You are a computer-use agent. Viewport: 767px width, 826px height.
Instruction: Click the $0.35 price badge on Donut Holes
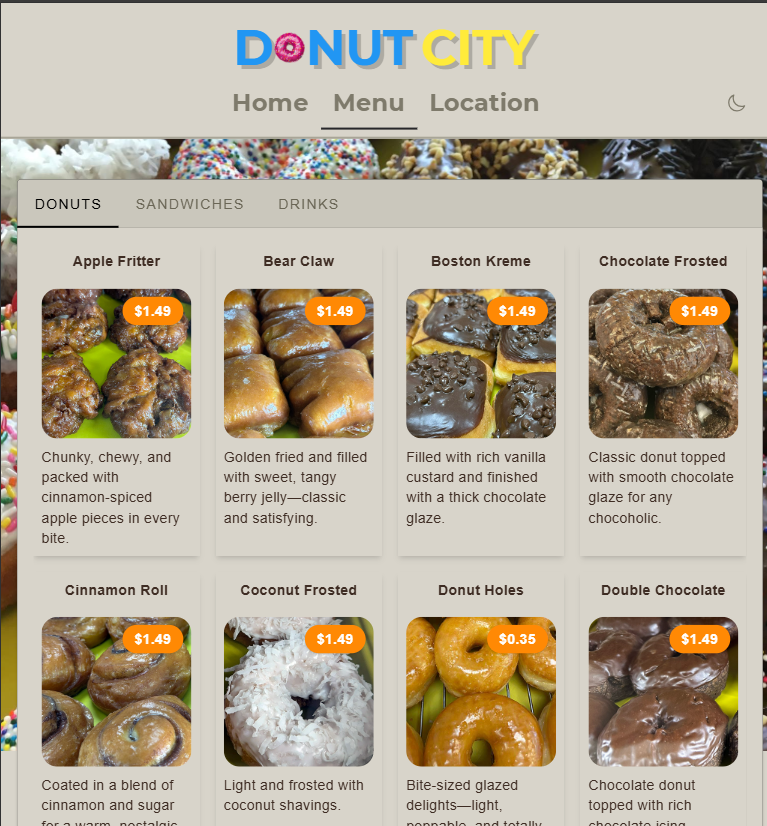(x=518, y=639)
